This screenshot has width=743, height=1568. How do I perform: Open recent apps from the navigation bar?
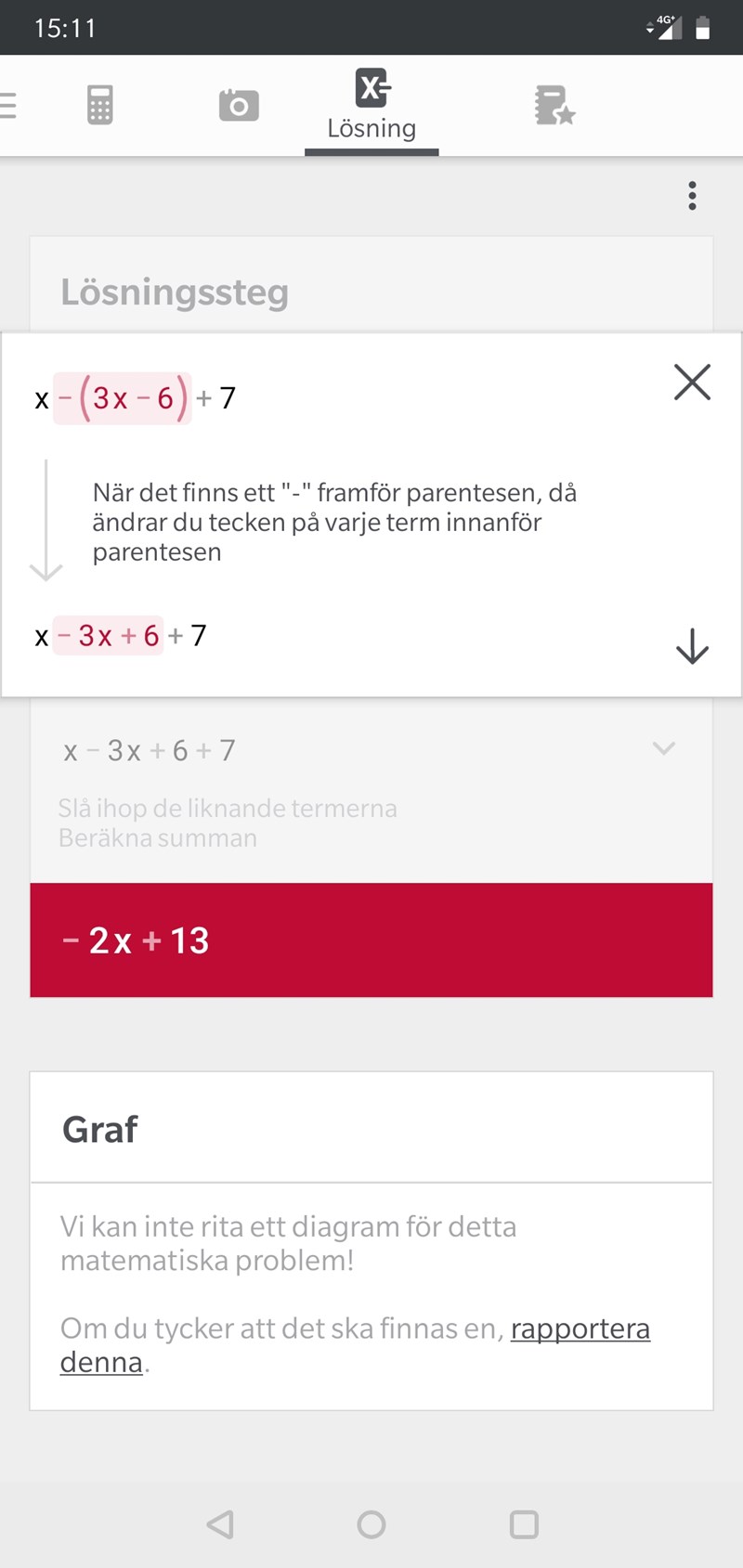524,1524
